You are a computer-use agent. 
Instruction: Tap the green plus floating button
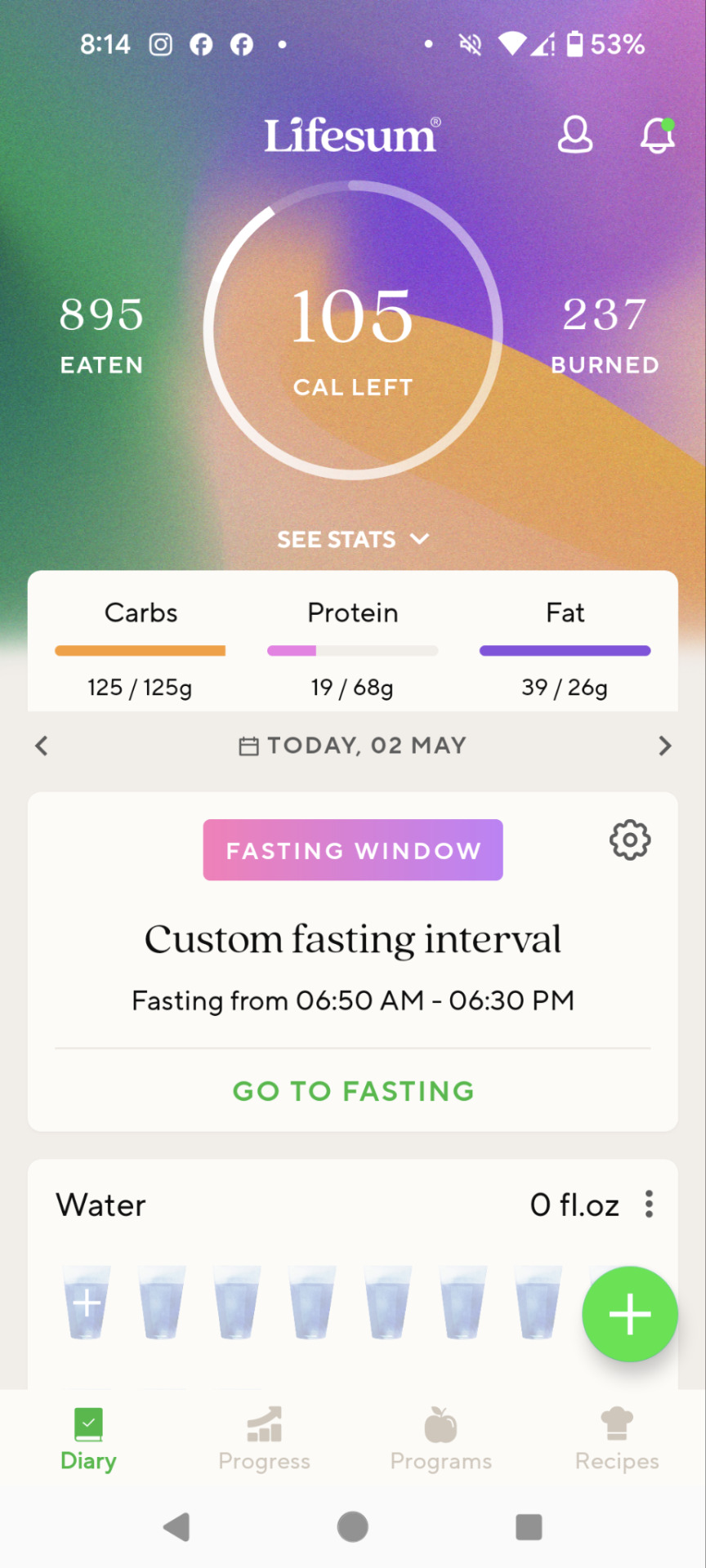[629, 1314]
